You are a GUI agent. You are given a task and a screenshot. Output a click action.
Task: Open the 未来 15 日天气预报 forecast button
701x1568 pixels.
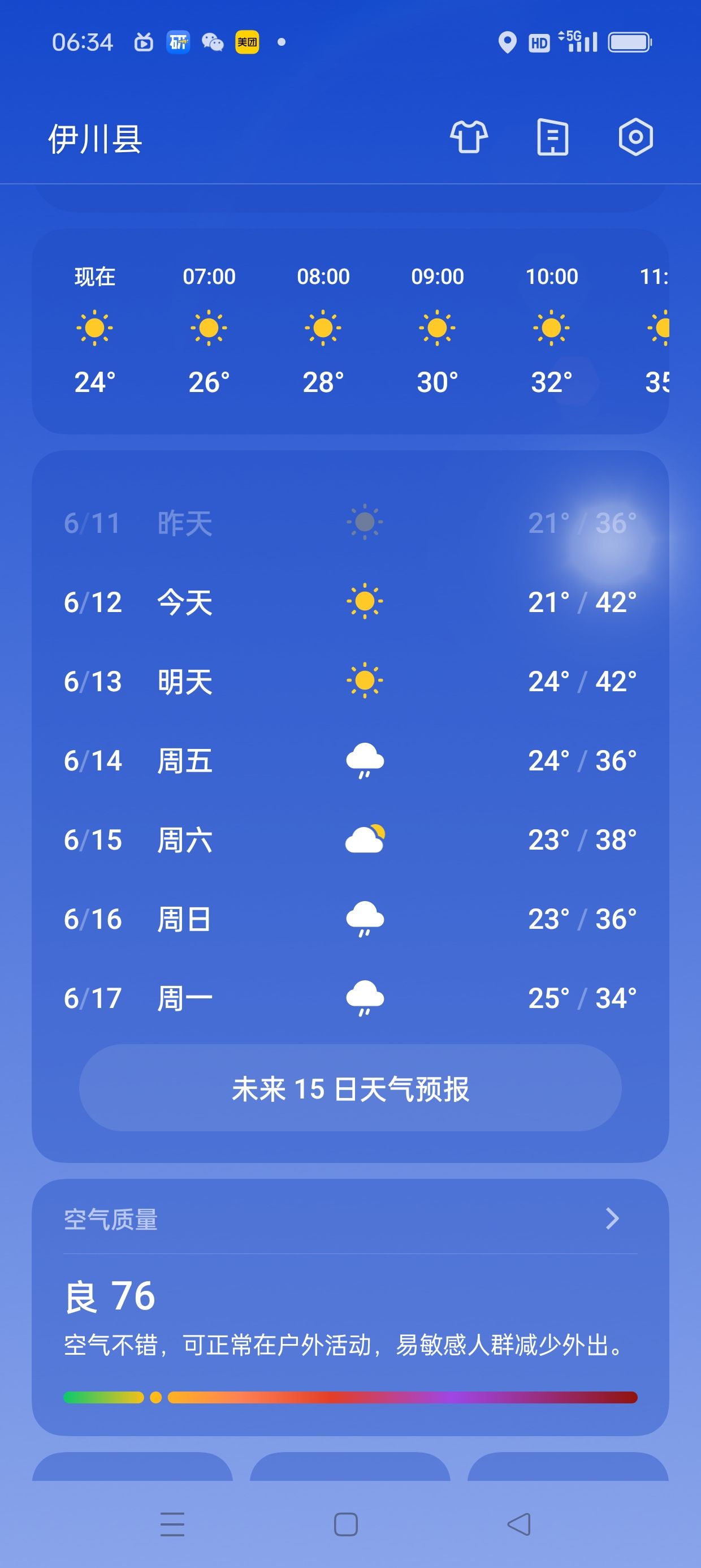(350, 1088)
